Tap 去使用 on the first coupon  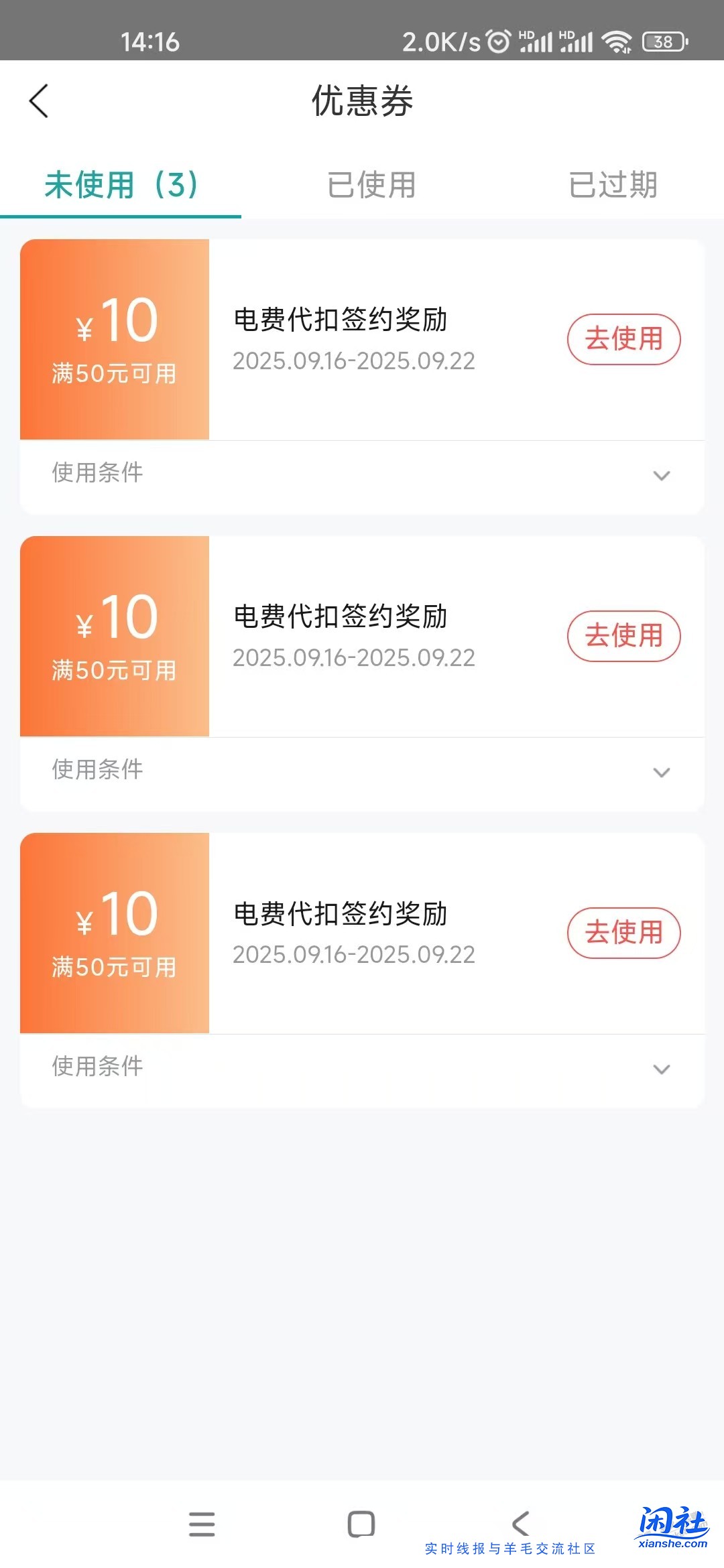coord(623,340)
